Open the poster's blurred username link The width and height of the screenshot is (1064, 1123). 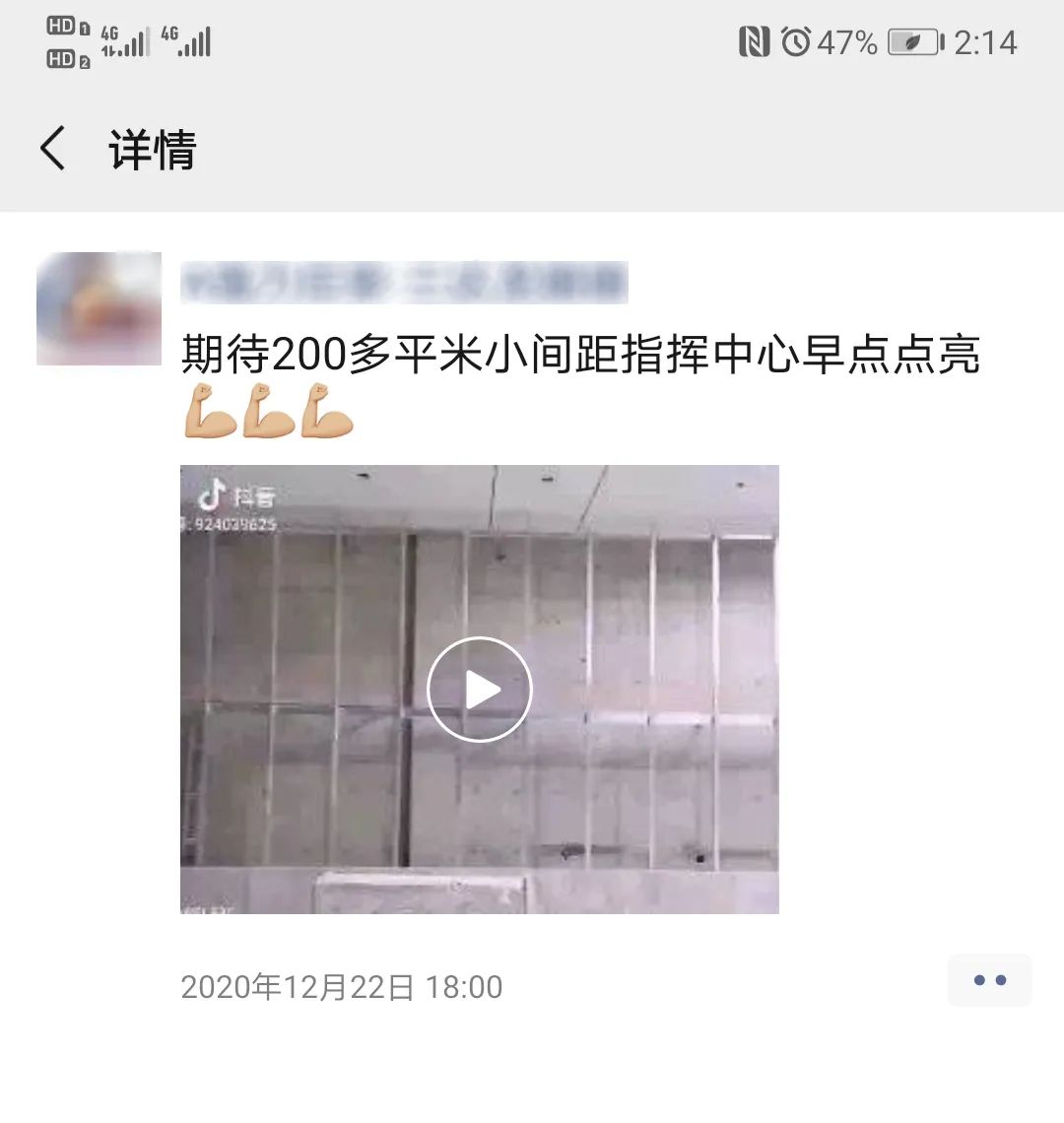coord(404,283)
